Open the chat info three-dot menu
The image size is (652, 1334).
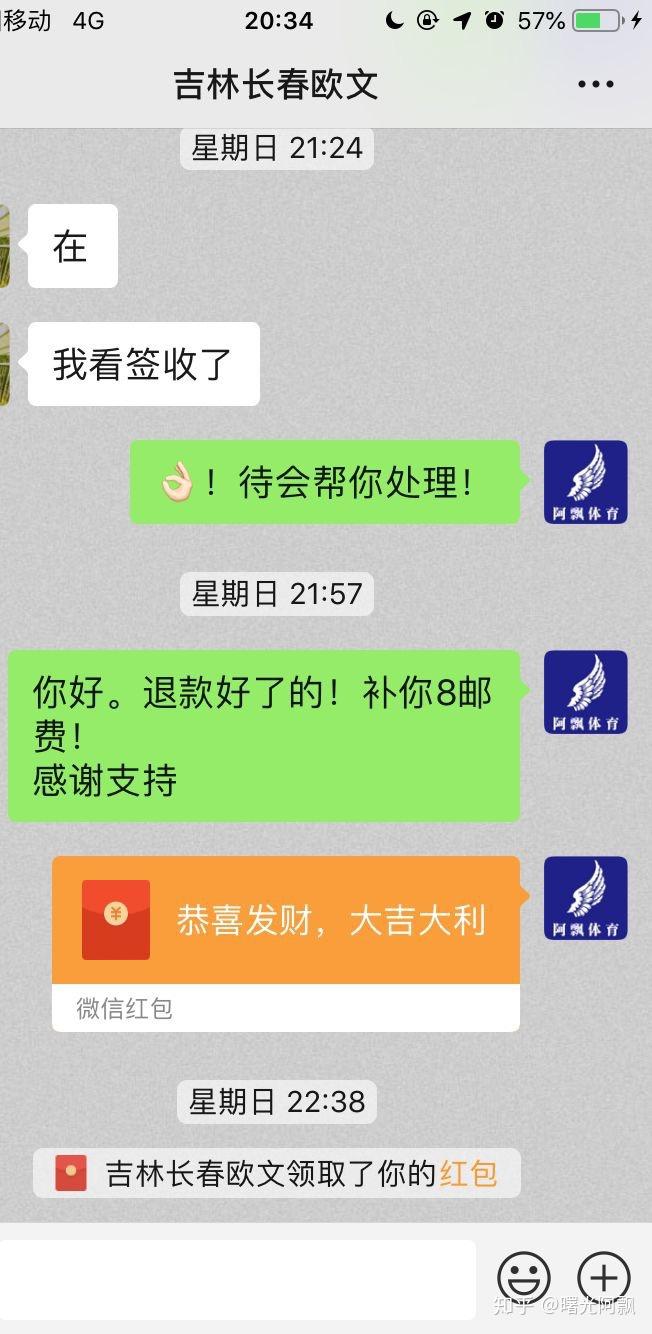pyautogui.click(x=595, y=85)
